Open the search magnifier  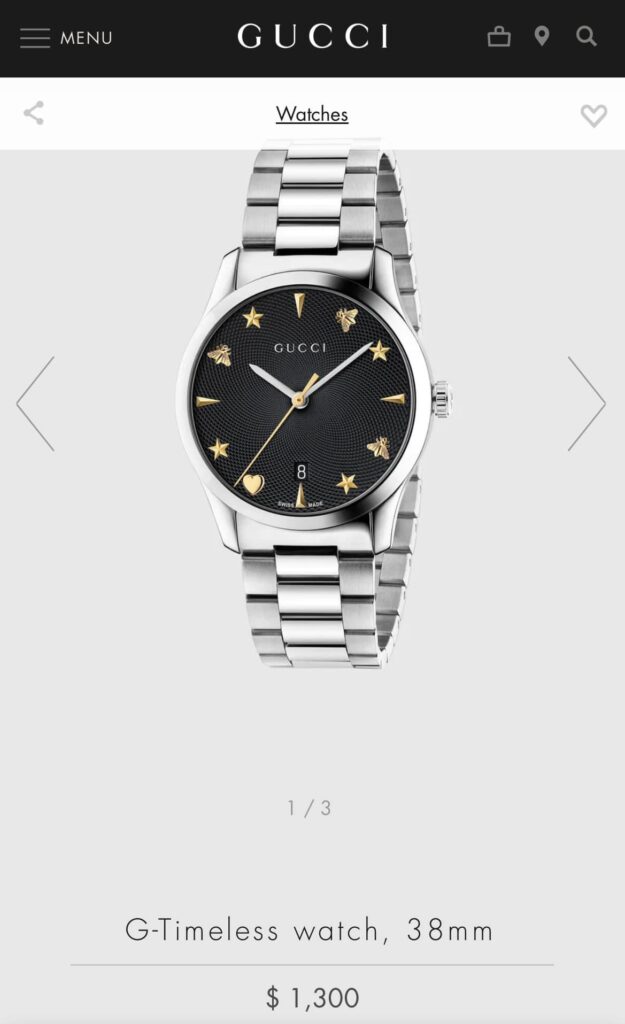coord(587,38)
